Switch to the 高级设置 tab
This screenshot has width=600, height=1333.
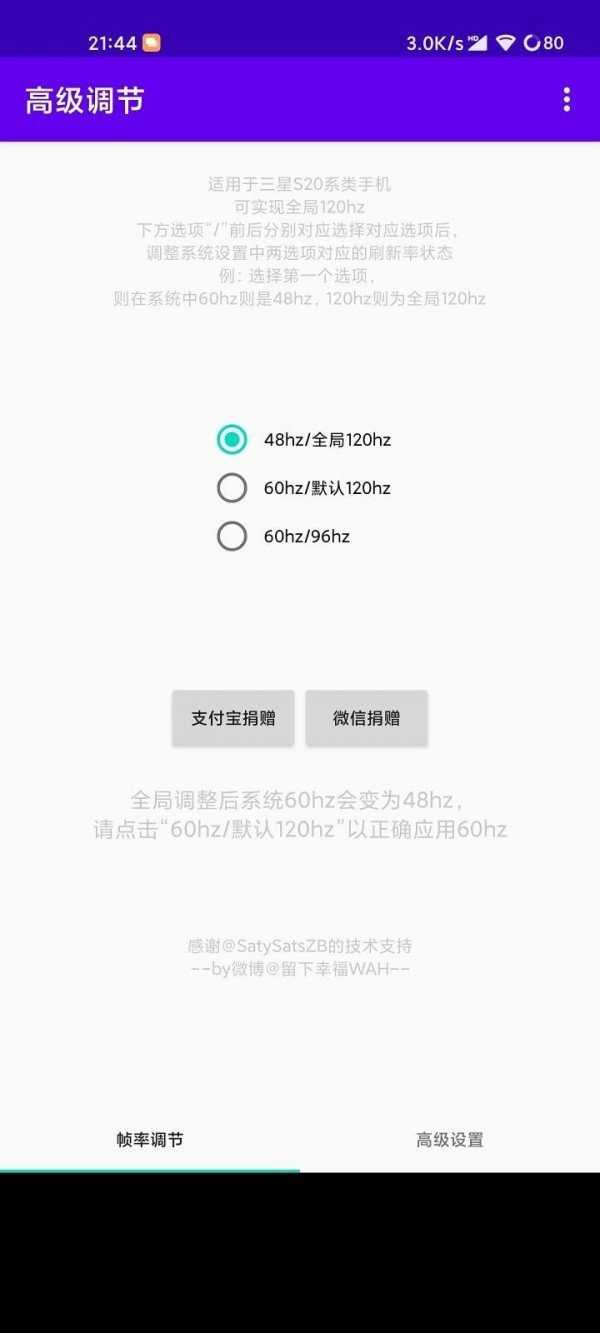(450, 1140)
